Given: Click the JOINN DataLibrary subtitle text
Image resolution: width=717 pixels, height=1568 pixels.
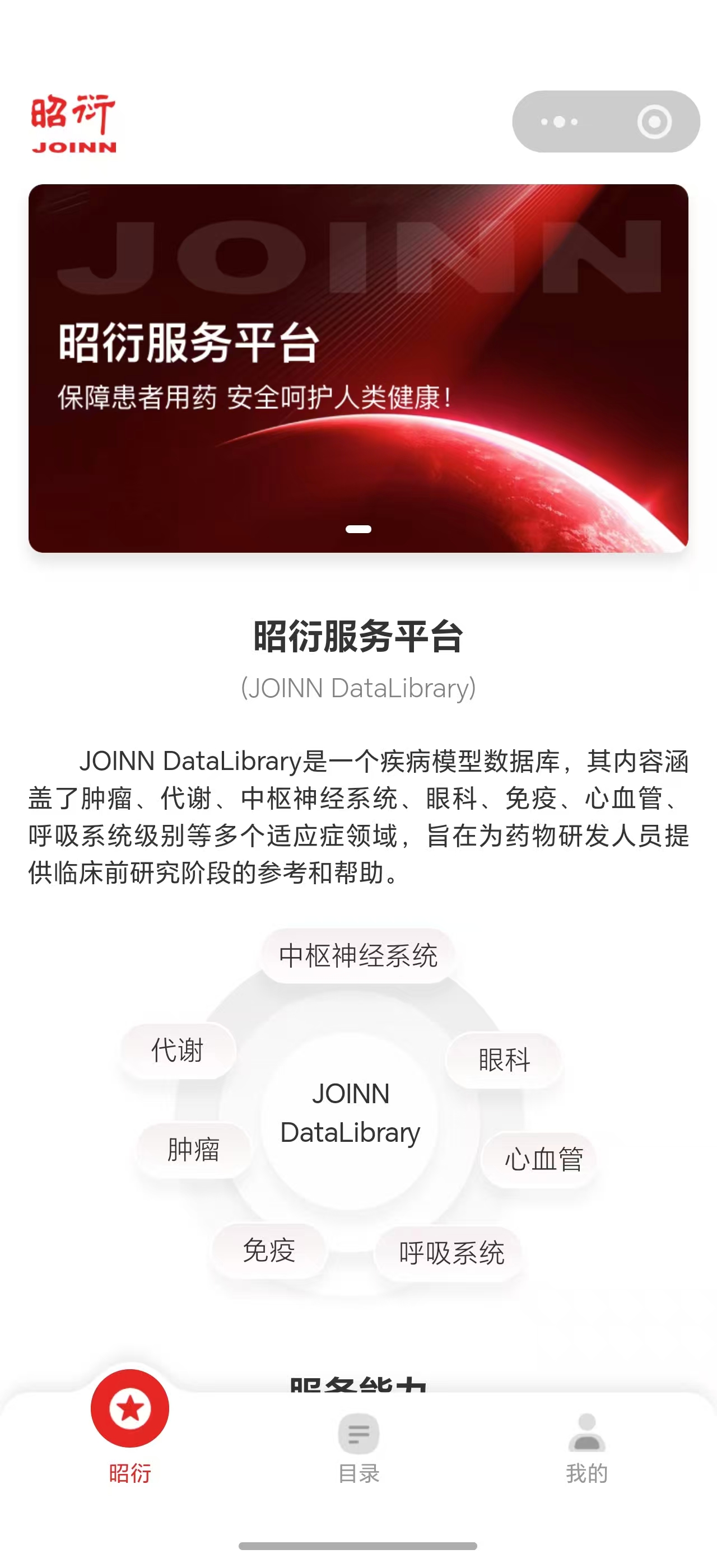Looking at the screenshot, I should click(x=358, y=689).
